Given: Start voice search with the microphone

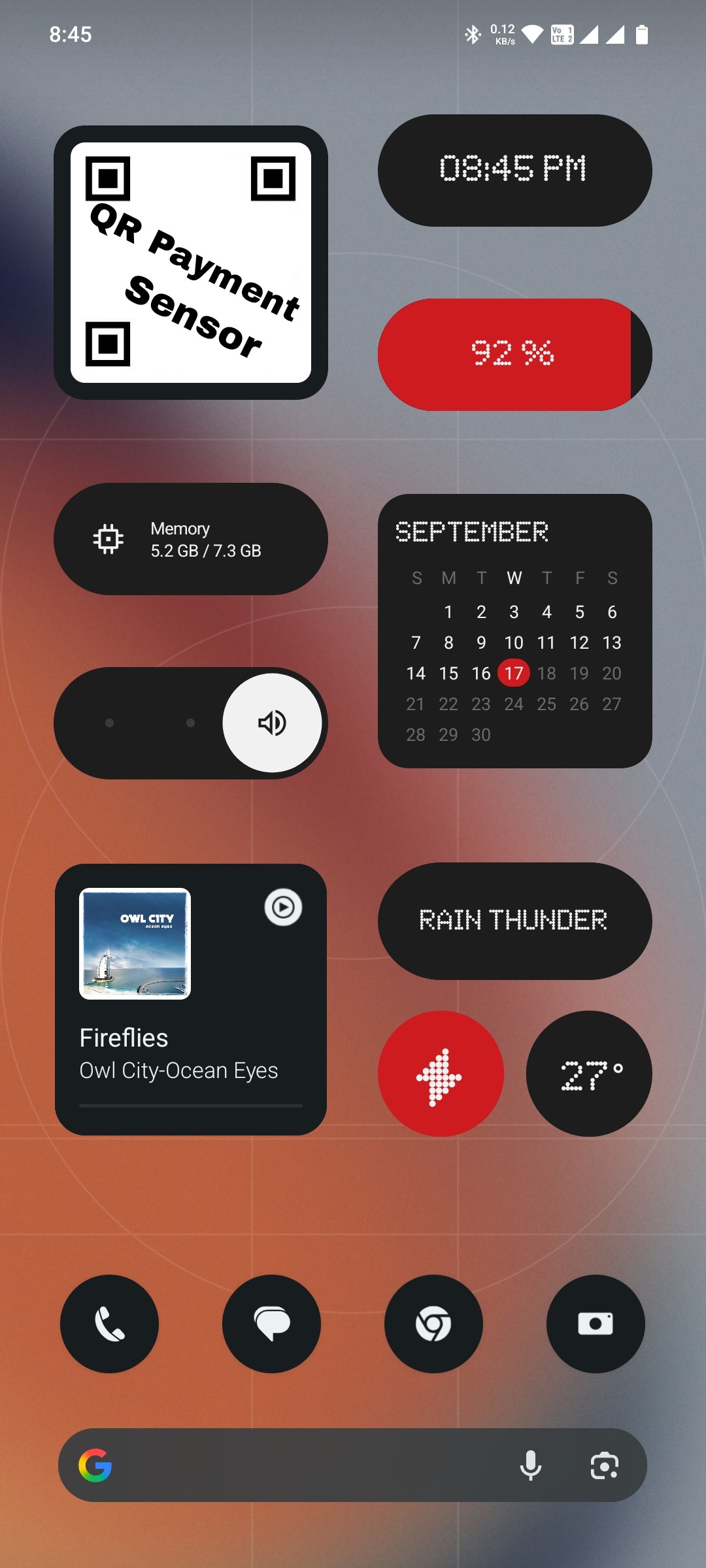Looking at the screenshot, I should pyautogui.click(x=531, y=1465).
